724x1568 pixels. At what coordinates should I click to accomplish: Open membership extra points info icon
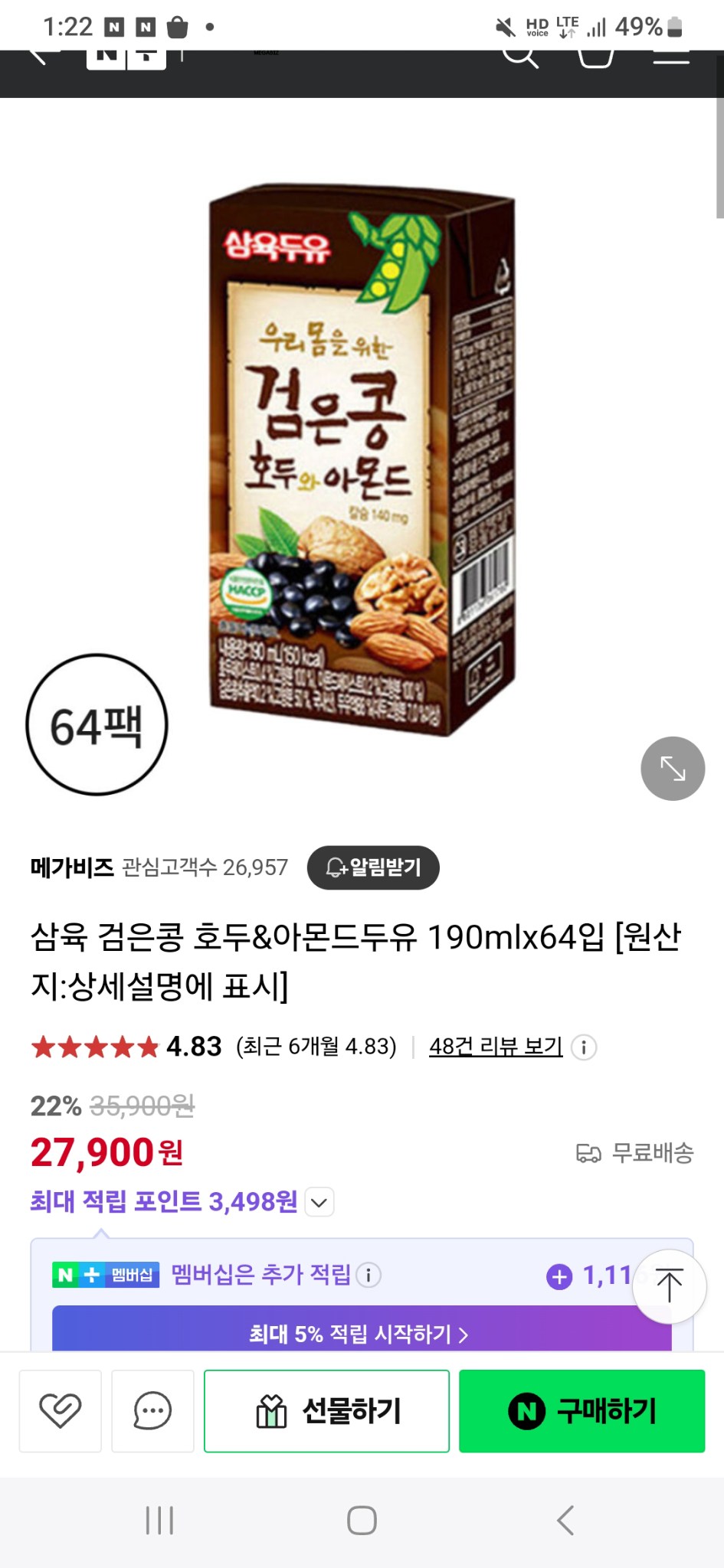point(369,1275)
